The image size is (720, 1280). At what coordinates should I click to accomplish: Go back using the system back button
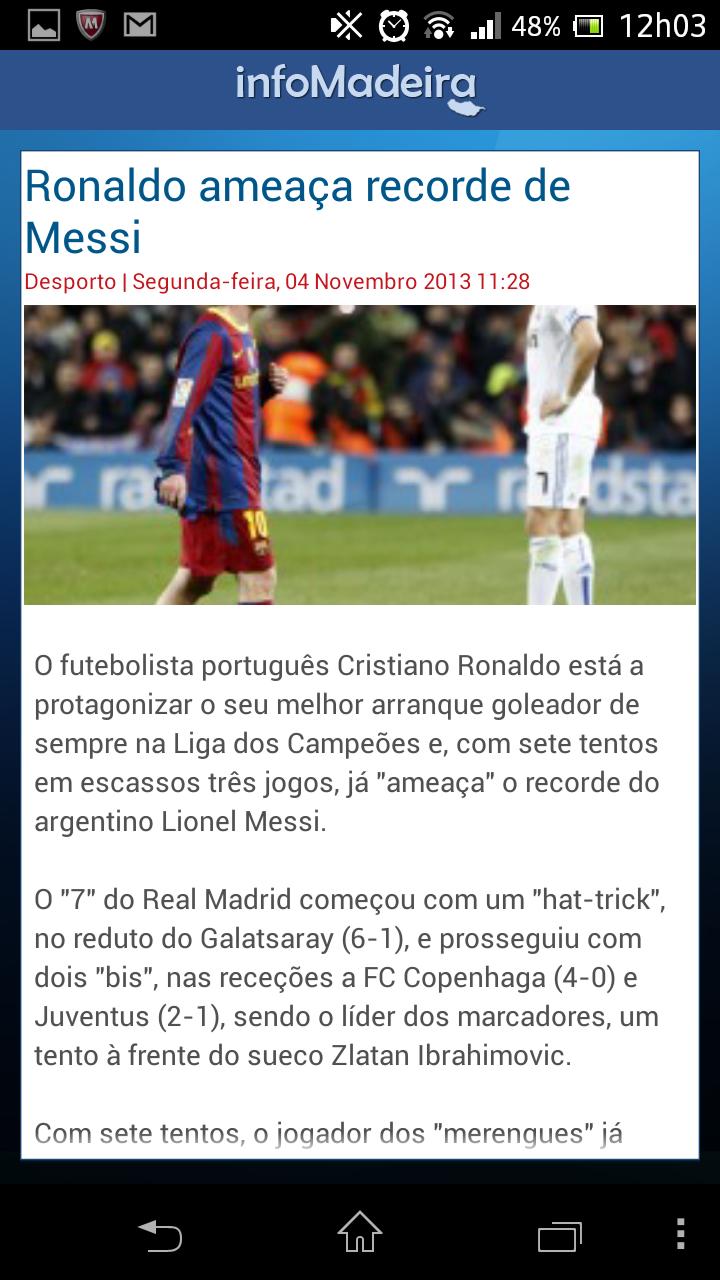click(160, 1235)
